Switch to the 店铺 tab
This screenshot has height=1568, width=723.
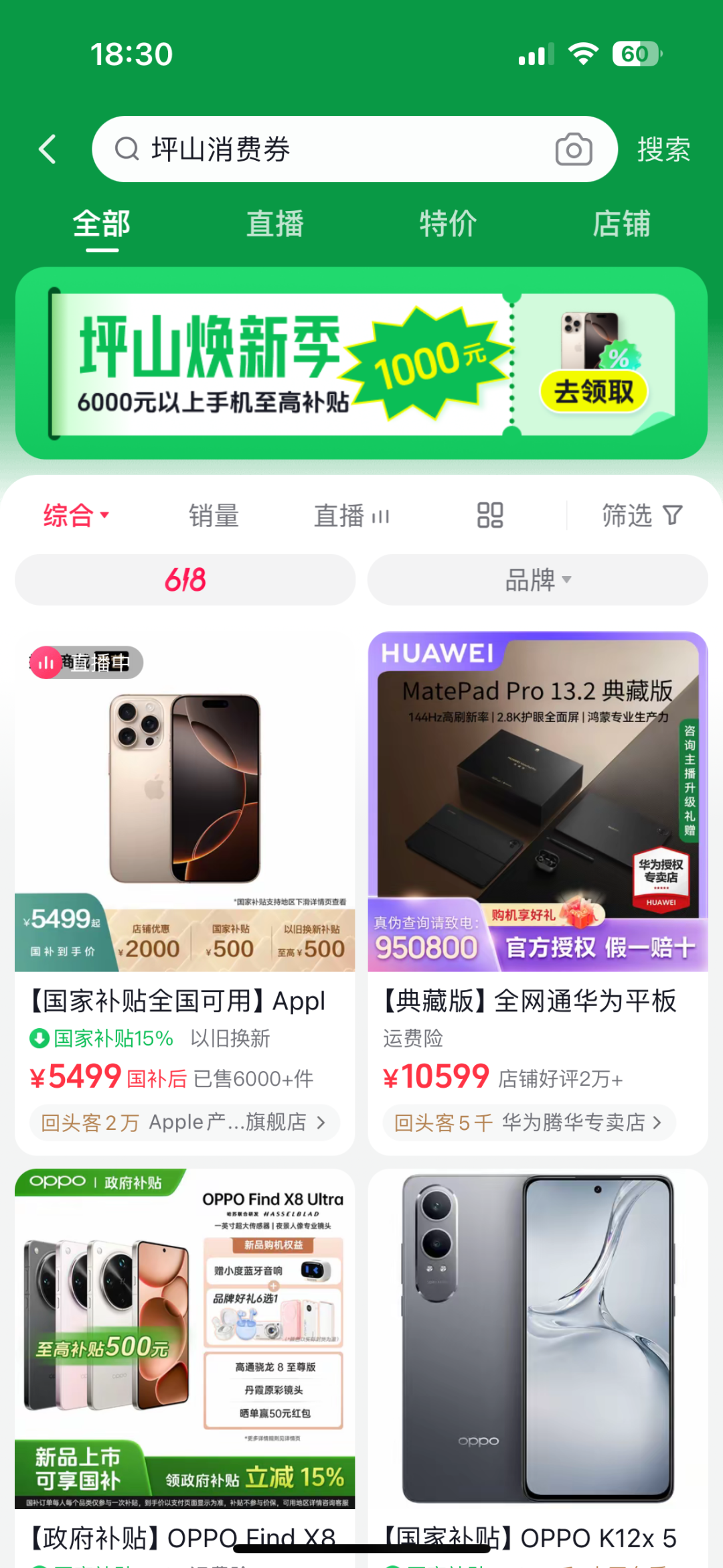pyautogui.click(x=621, y=224)
